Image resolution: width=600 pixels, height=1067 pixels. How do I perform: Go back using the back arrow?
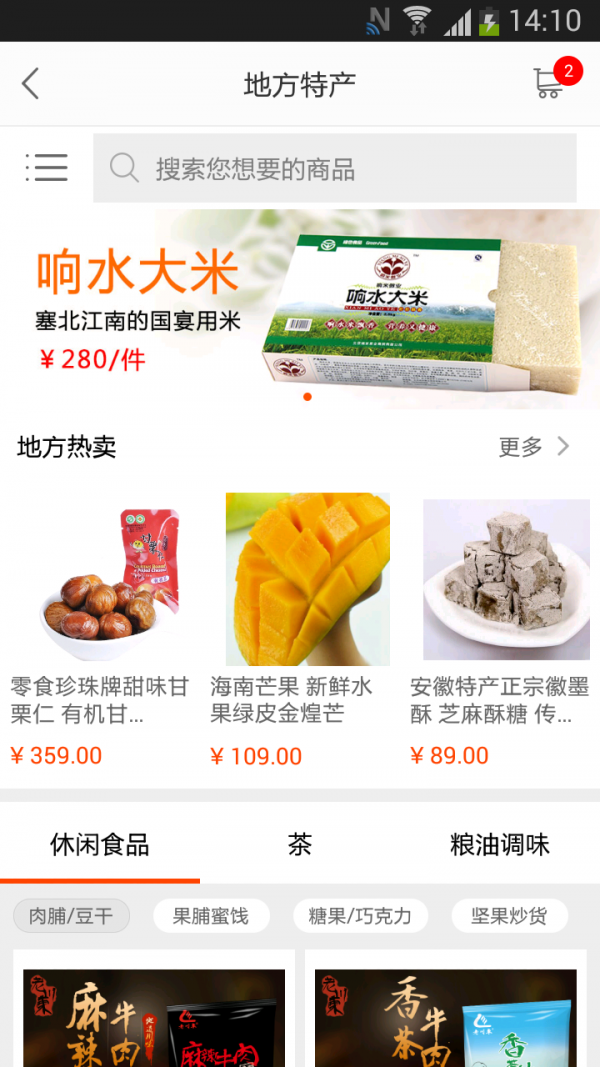tap(31, 83)
